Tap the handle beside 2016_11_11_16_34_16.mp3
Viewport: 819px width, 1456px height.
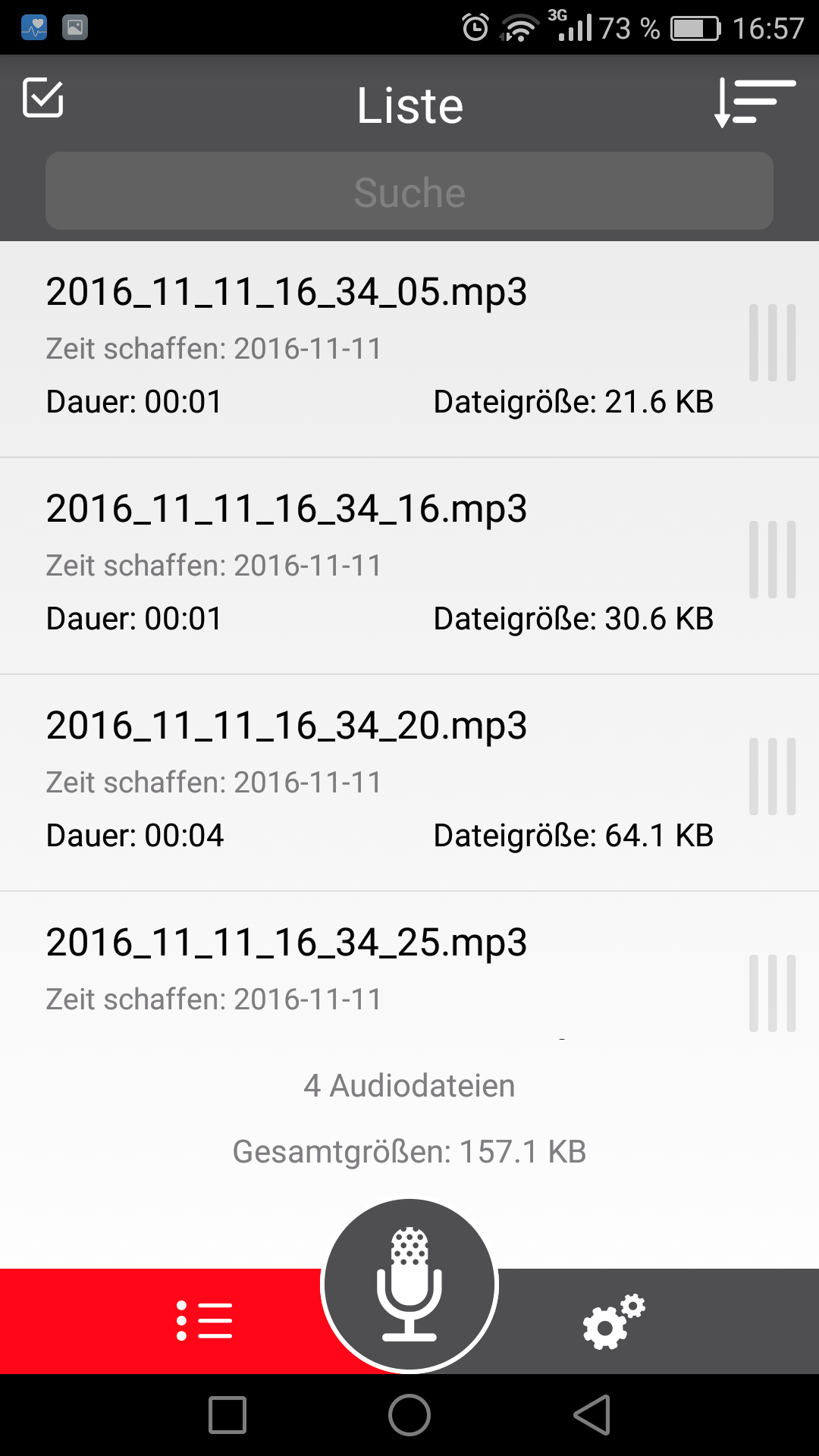coord(772,560)
